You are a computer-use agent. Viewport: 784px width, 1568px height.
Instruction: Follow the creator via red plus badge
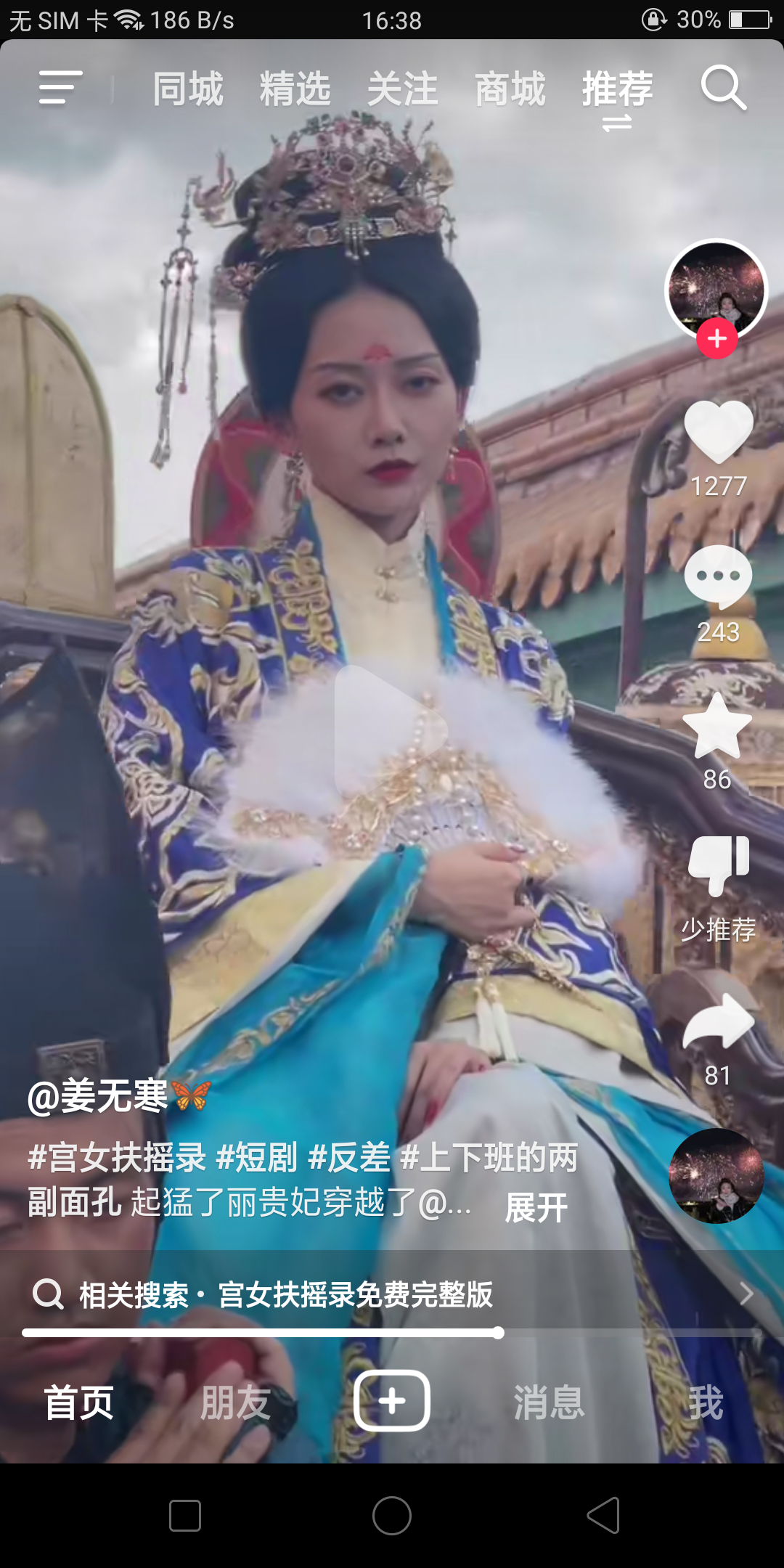point(717,338)
